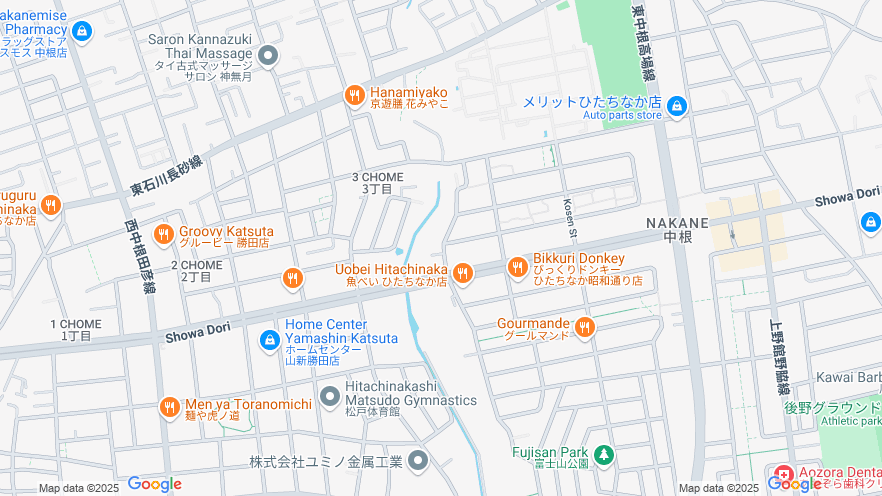The image size is (882, 496).
Task: Tap the Auto parts store marker
Action: (x=677, y=105)
